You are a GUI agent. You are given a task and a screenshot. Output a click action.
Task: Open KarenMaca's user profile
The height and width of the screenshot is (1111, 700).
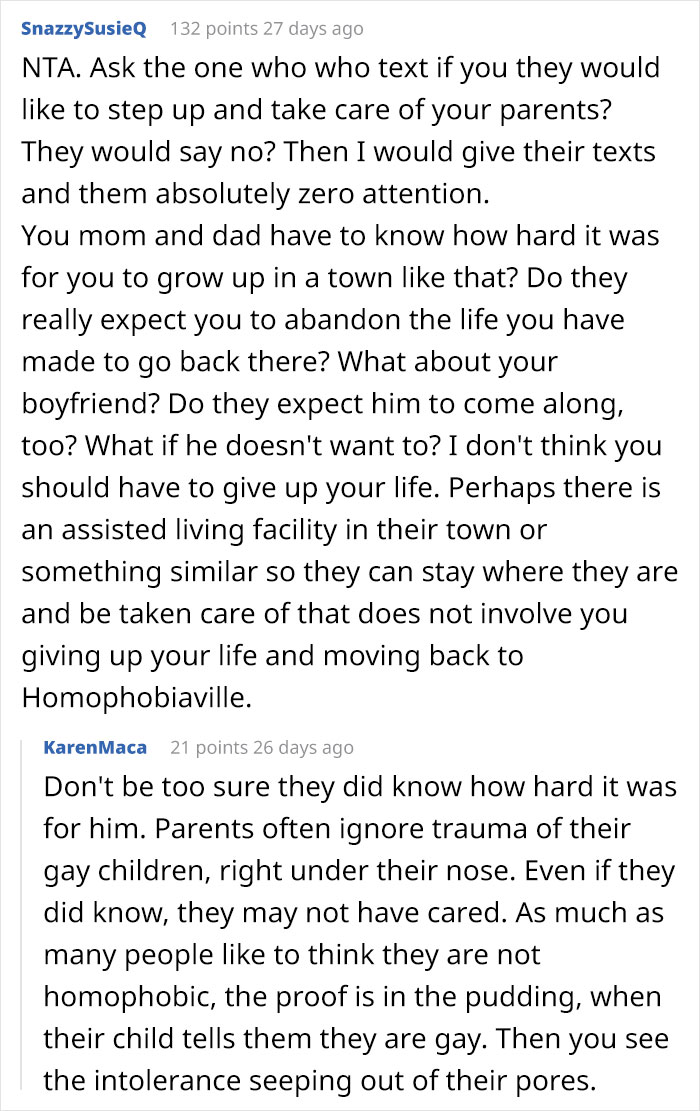(95, 747)
